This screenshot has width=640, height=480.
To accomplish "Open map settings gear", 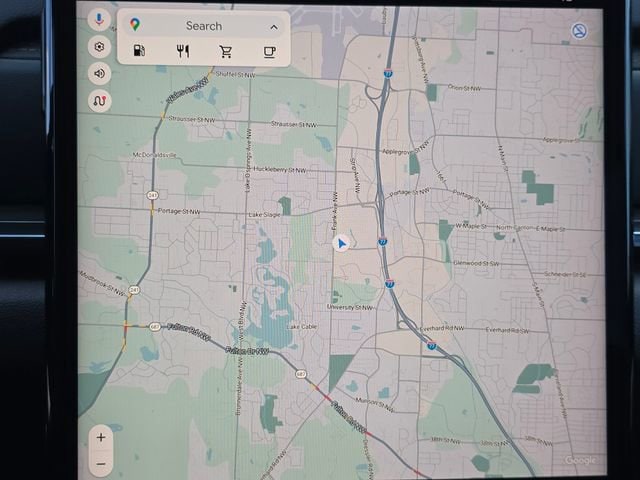I will click(99, 46).
